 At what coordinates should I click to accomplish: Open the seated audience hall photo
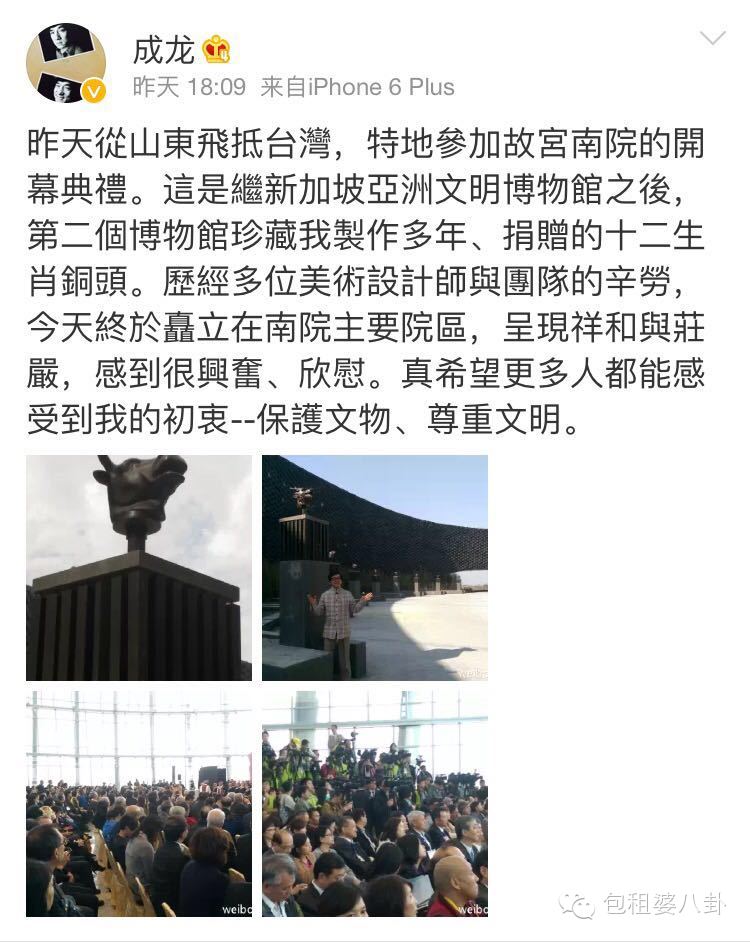(x=139, y=803)
